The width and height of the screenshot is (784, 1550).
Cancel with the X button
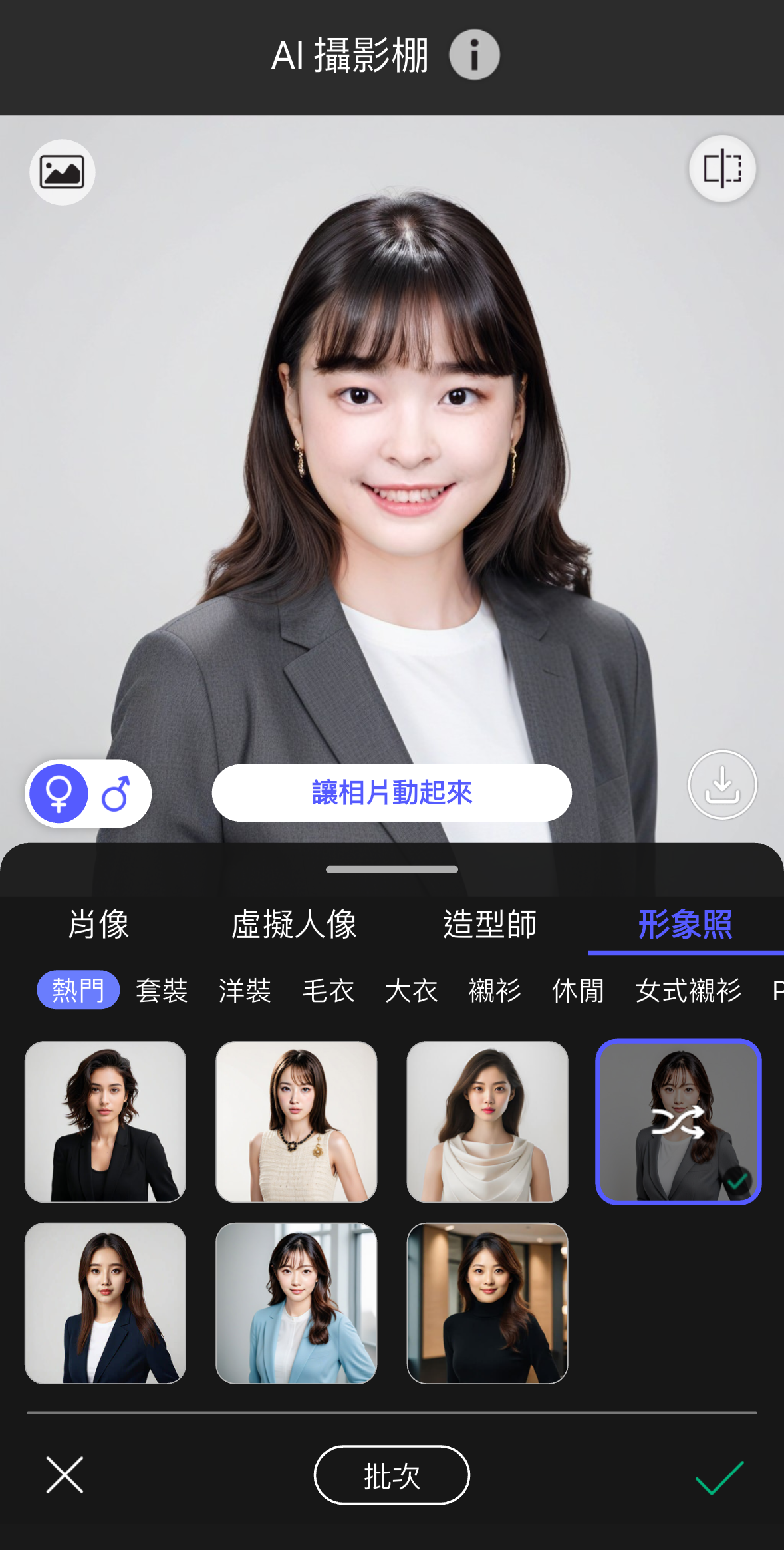pos(65,1475)
